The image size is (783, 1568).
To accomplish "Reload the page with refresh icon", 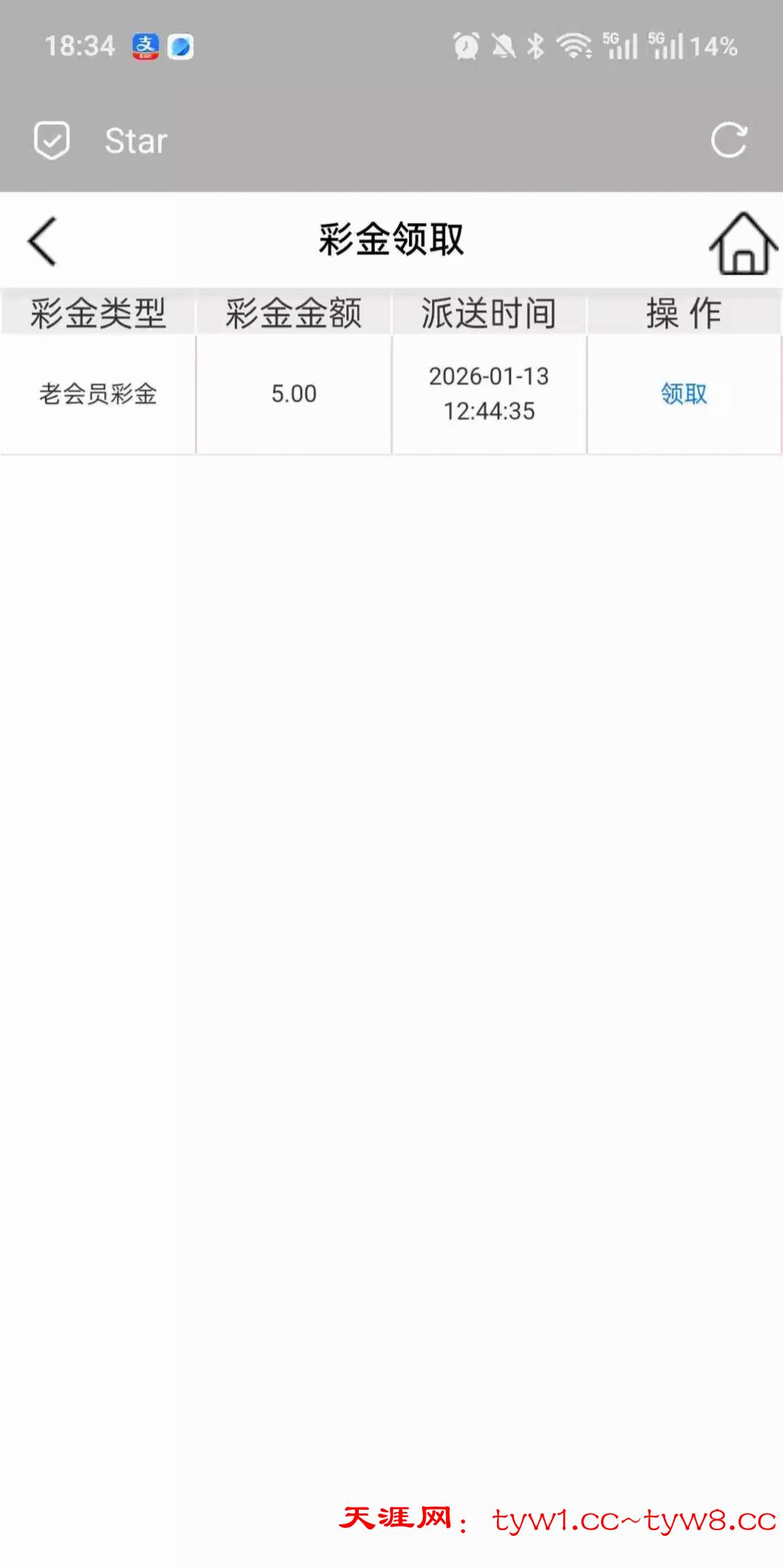I will point(728,140).
